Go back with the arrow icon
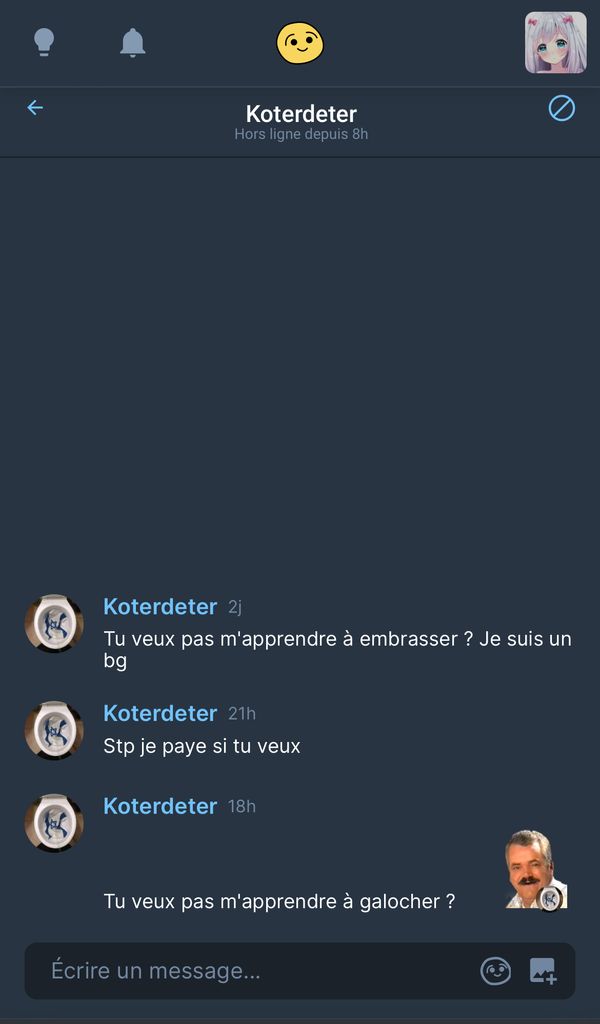This screenshot has width=600, height=1024. point(35,108)
